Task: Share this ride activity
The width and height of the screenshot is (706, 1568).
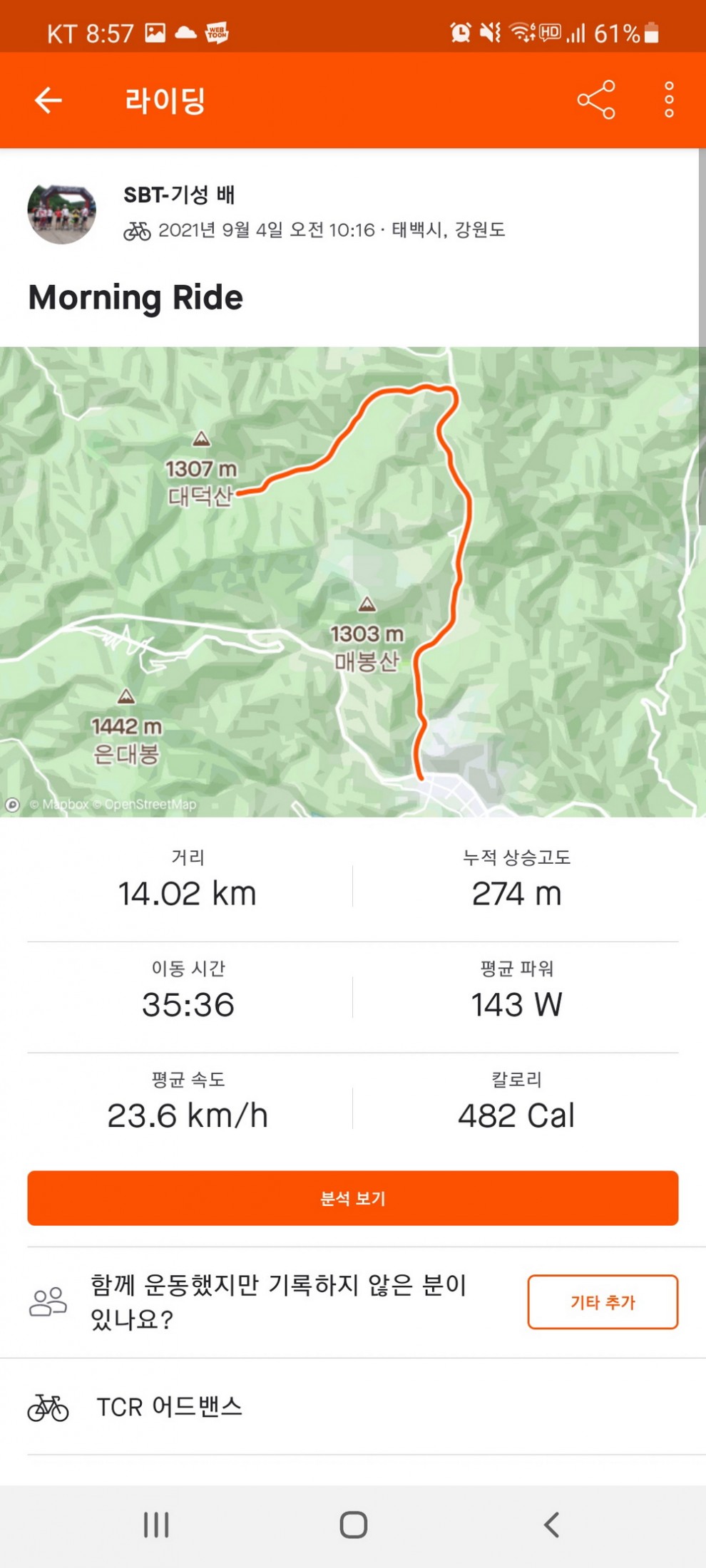Action: (x=595, y=100)
